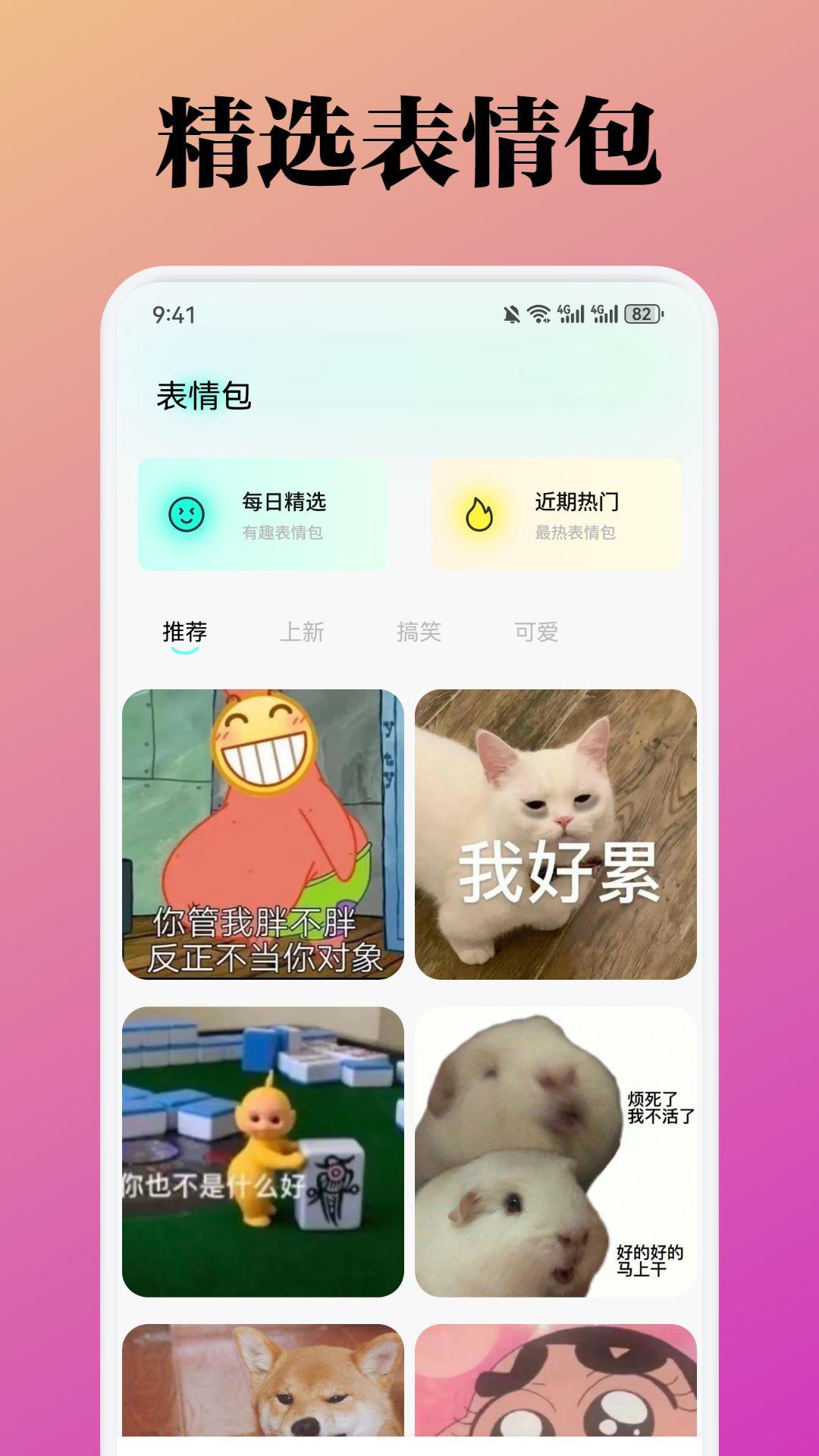This screenshot has height=1456, width=819.
Task: Open the 可爱 category tab
Action: 536,630
